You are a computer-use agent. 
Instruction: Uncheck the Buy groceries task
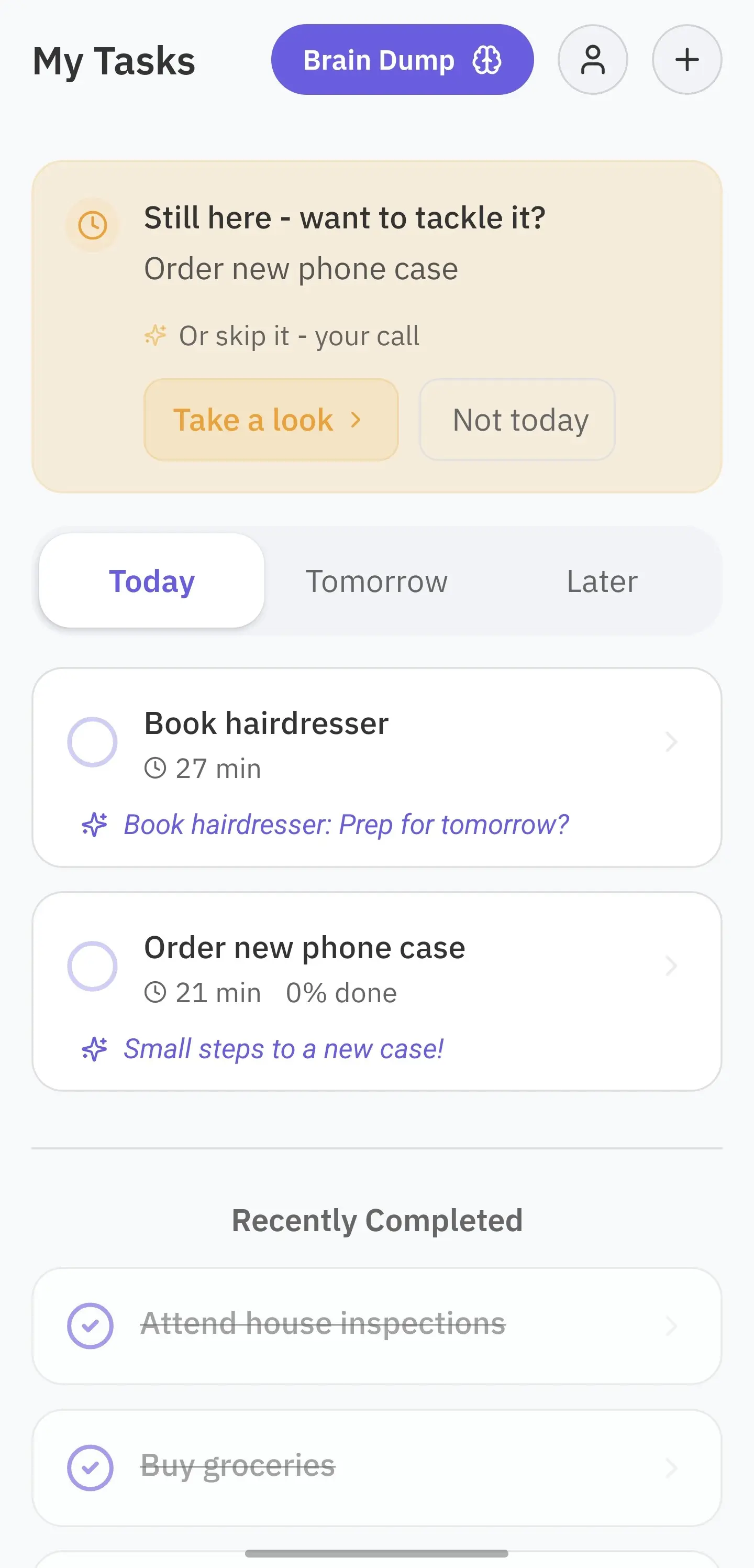pos(90,1467)
